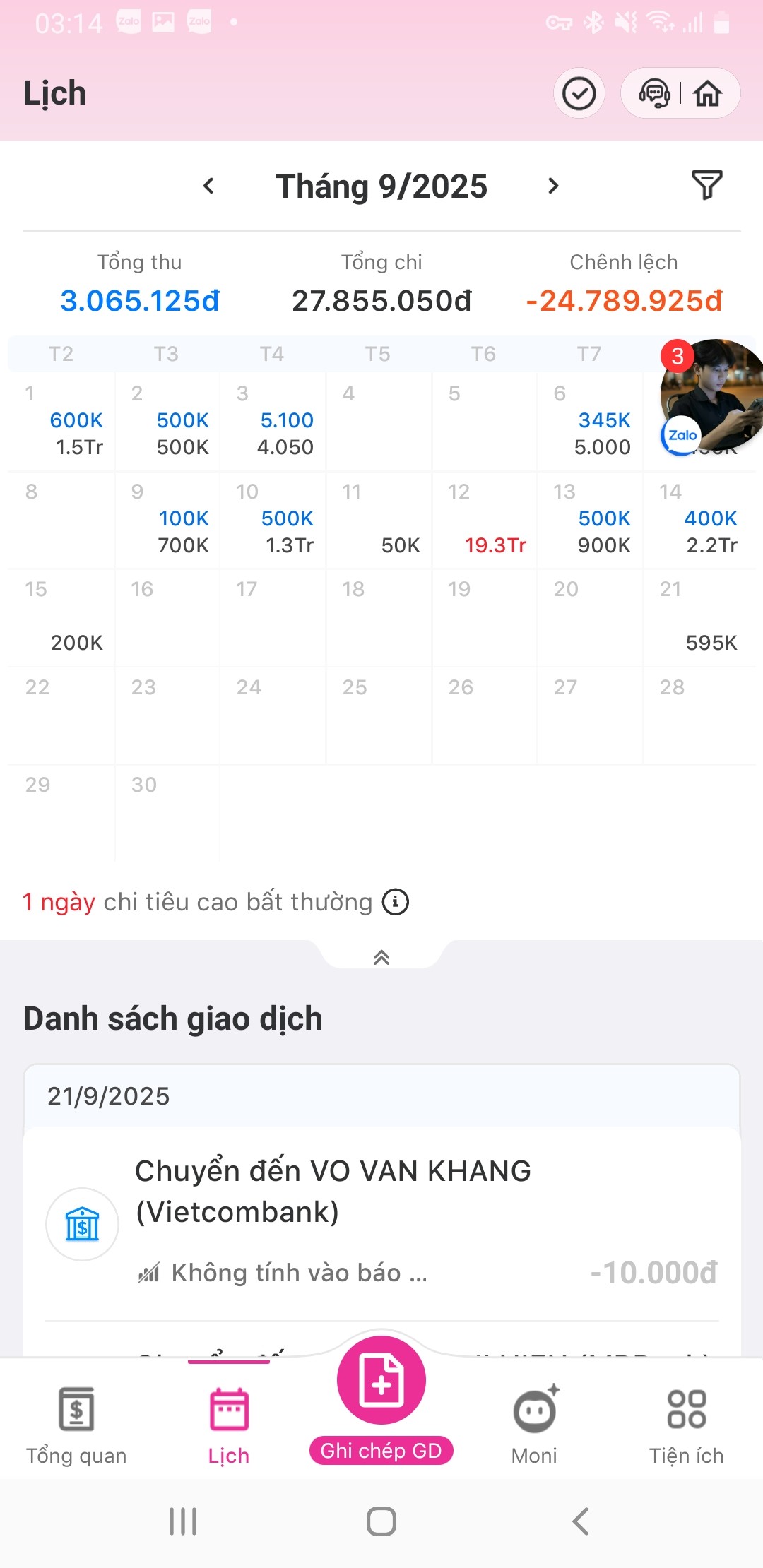Go to the previous month
The height and width of the screenshot is (1568, 763).
(x=208, y=186)
